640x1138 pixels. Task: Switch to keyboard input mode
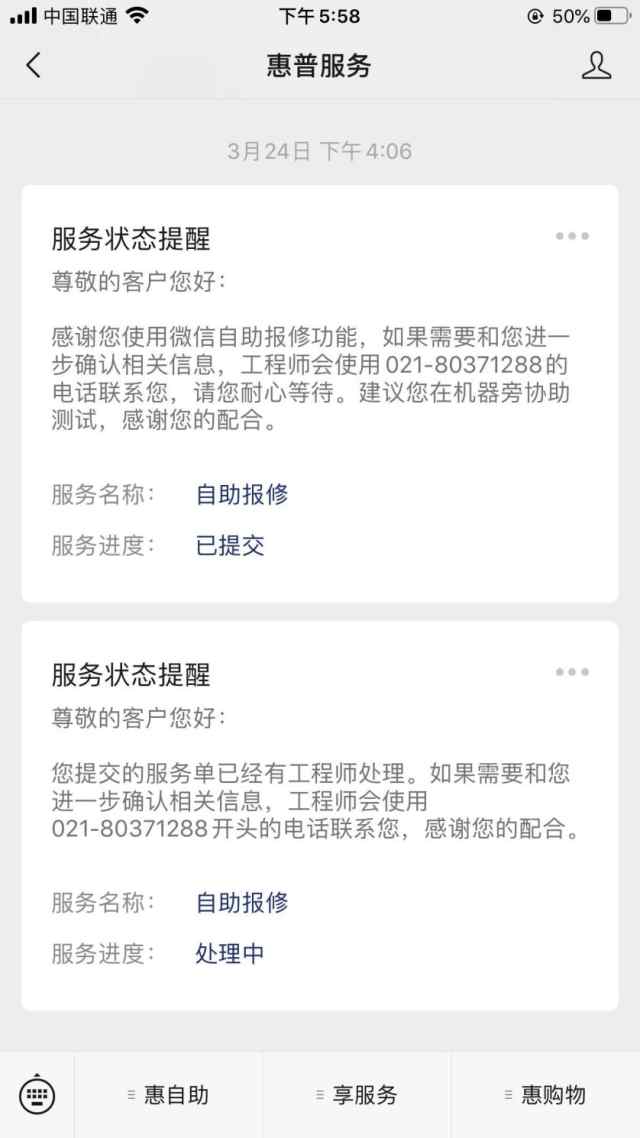pyautogui.click(x=37, y=1094)
